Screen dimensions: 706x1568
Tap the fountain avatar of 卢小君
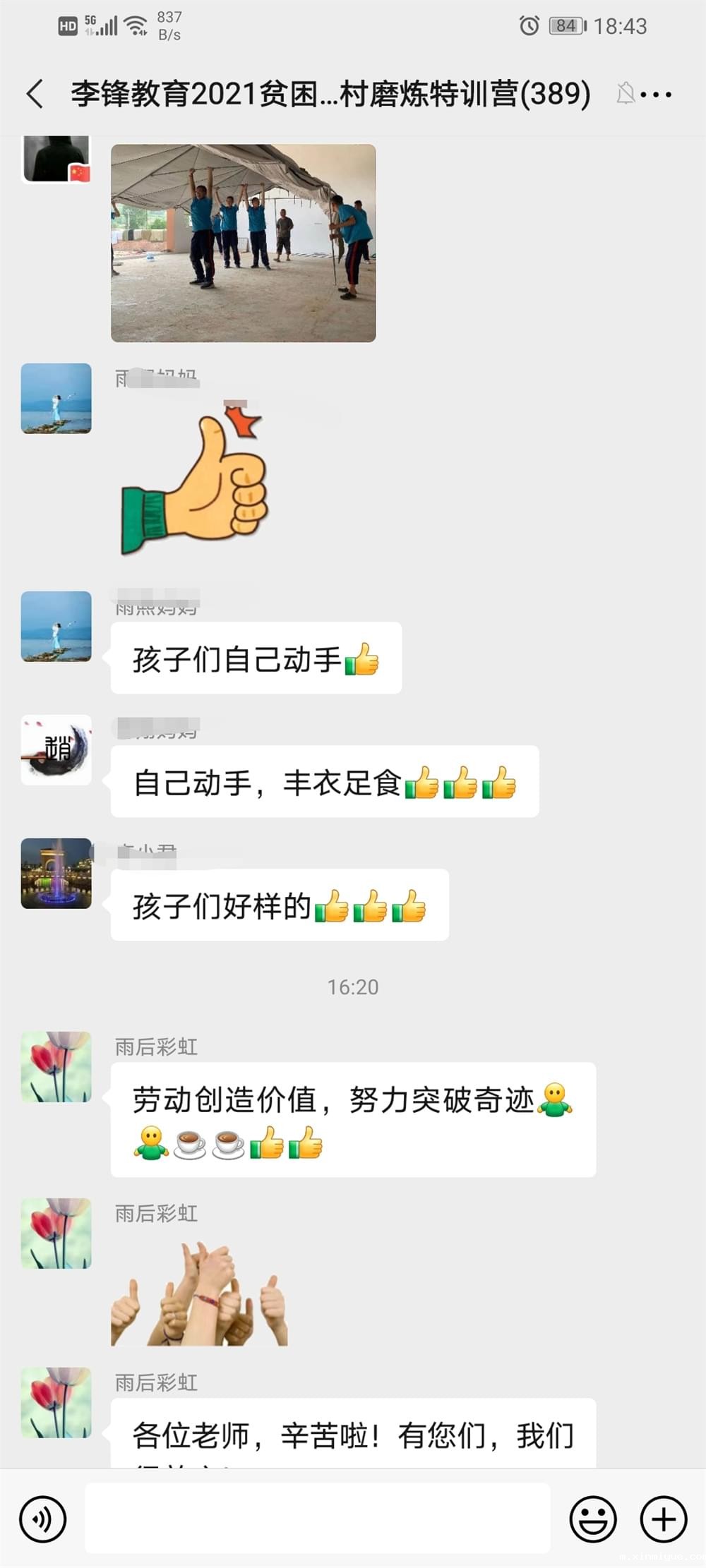[x=56, y=874]
